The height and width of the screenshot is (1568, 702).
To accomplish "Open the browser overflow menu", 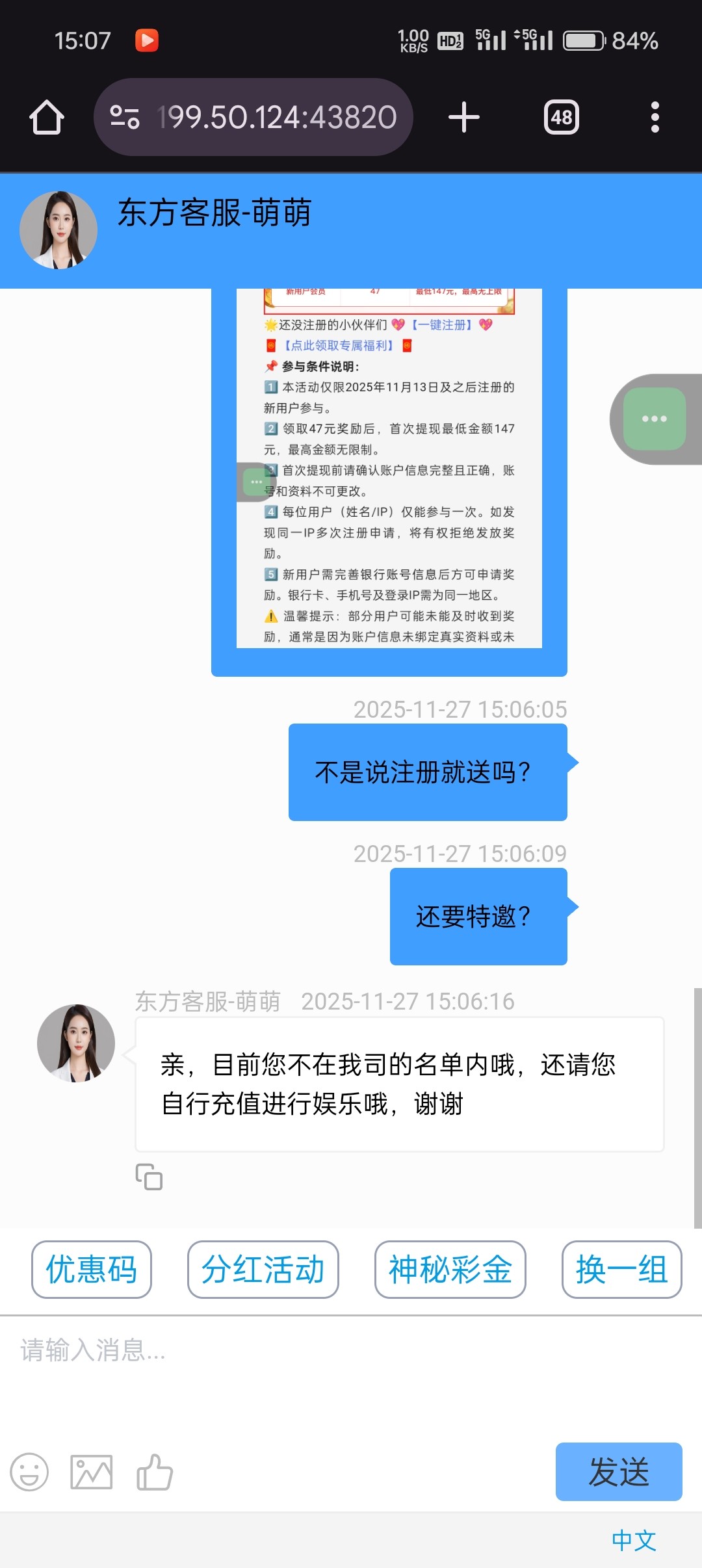I will [x=655, y=118].
